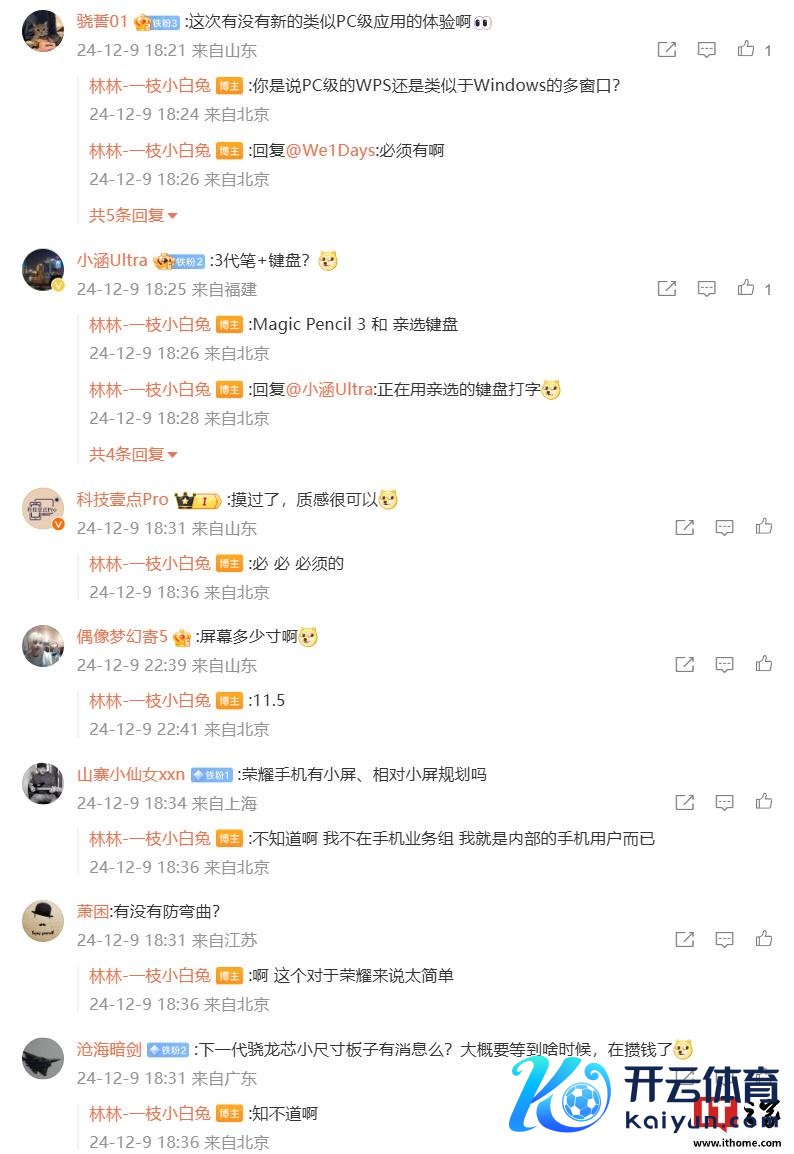
Task: Reply to 骁誓01's comment
Action: 707,49
